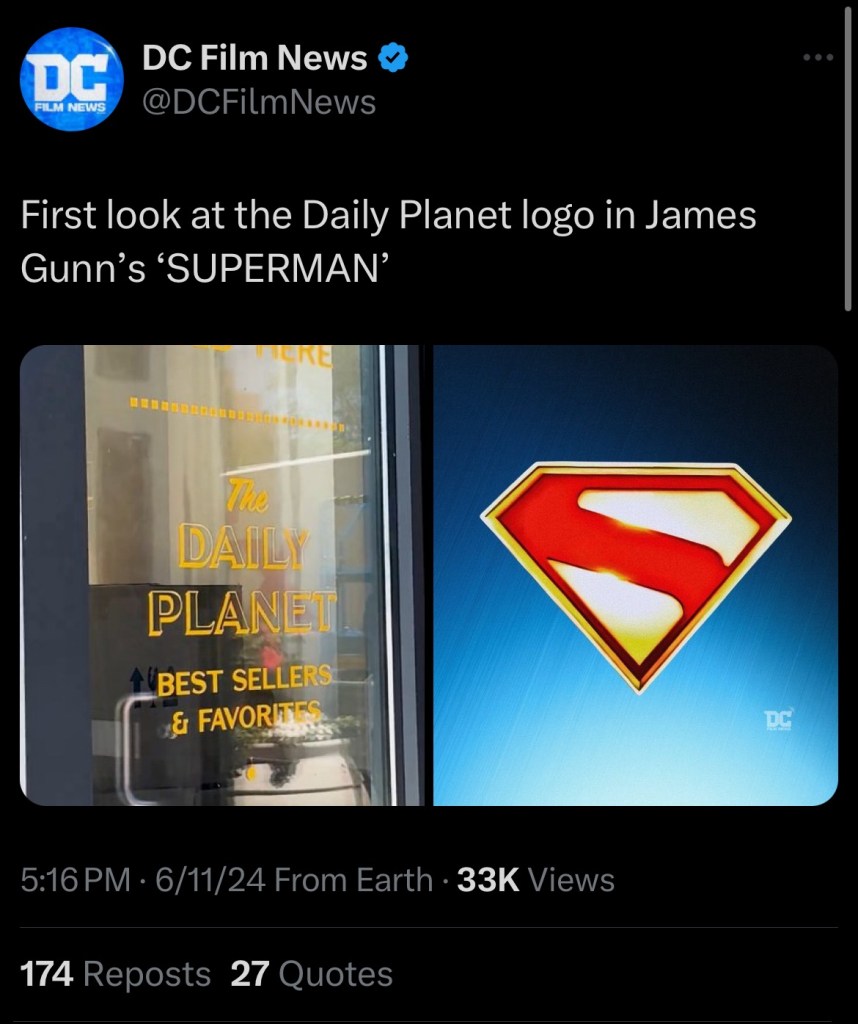
Task: Open the Superman shield logo image
Action: [635, 575]
